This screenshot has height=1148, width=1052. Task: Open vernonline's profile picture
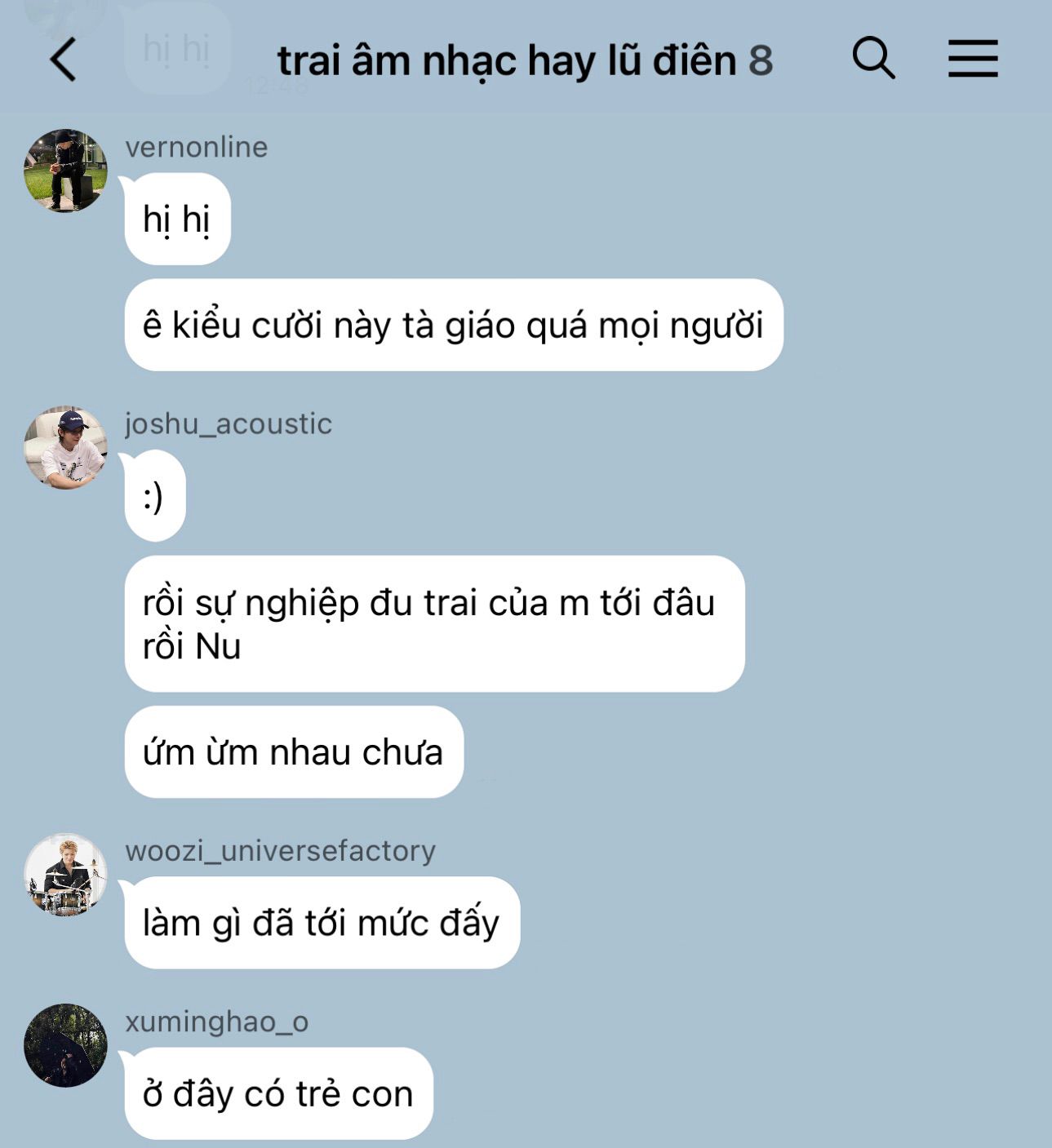(x=65, y=171)
